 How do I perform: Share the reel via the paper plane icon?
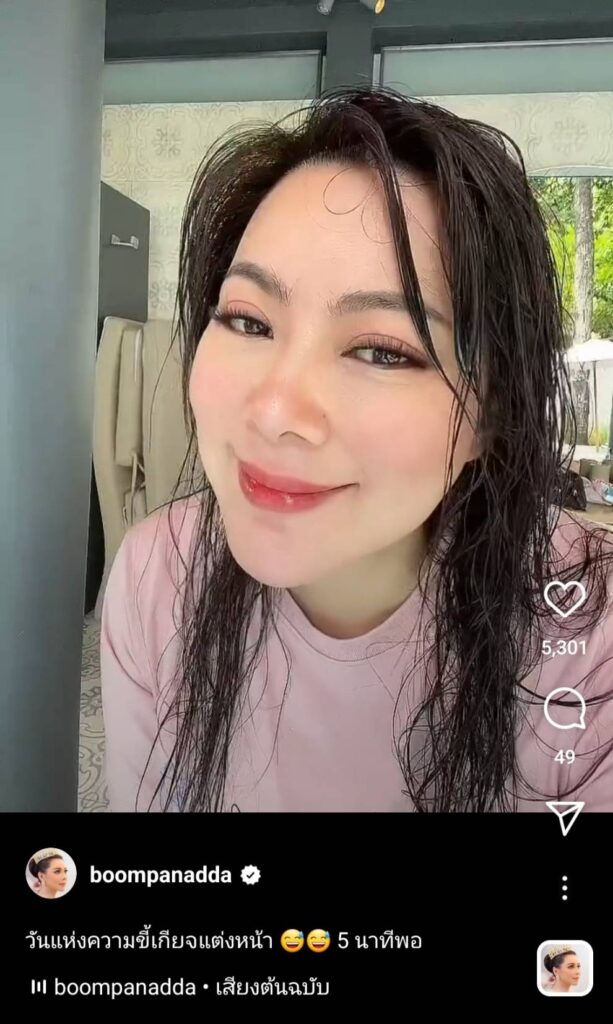pyautogui.click(x=565, y=817)
